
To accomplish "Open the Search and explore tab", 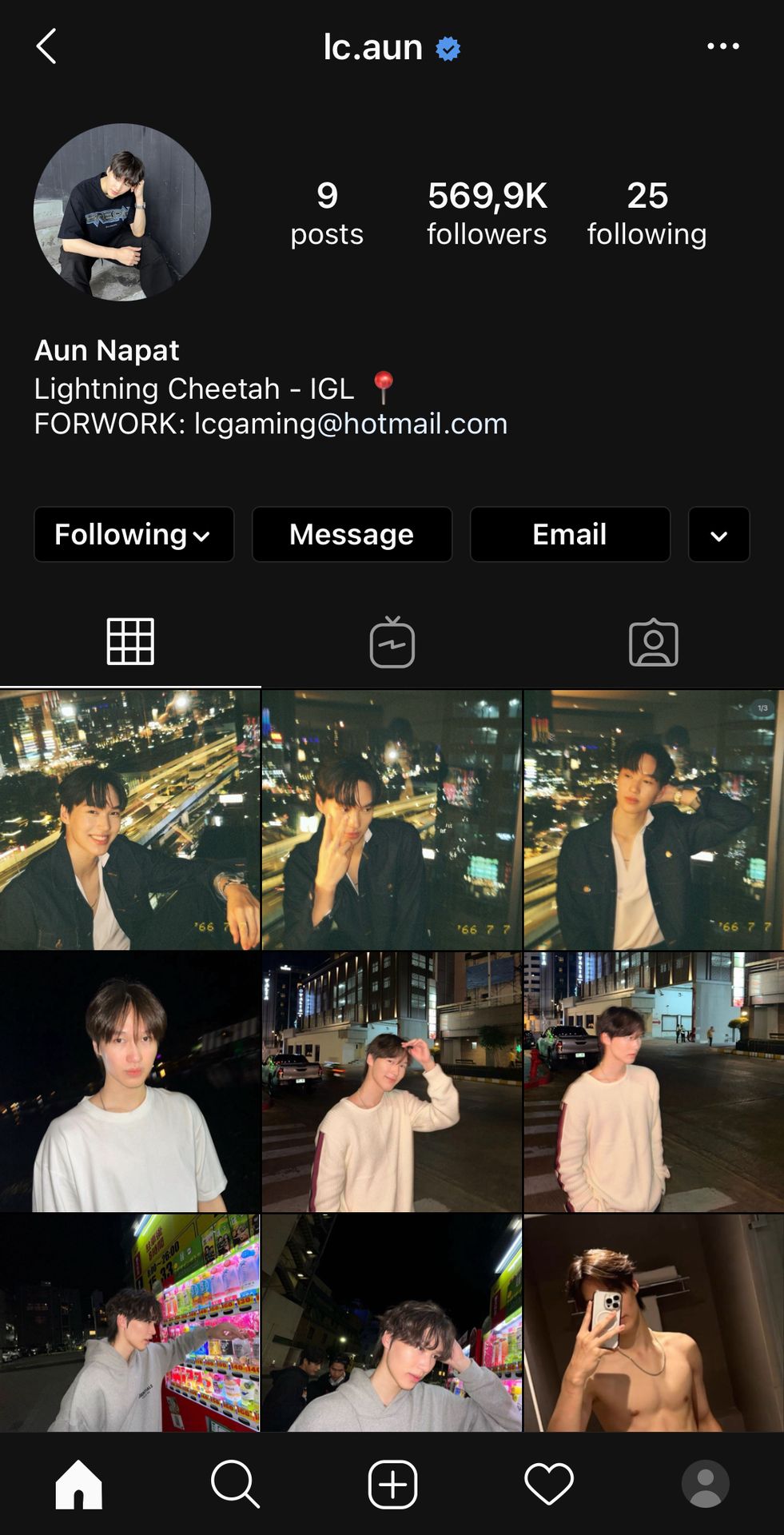I will coord(235,1484).
